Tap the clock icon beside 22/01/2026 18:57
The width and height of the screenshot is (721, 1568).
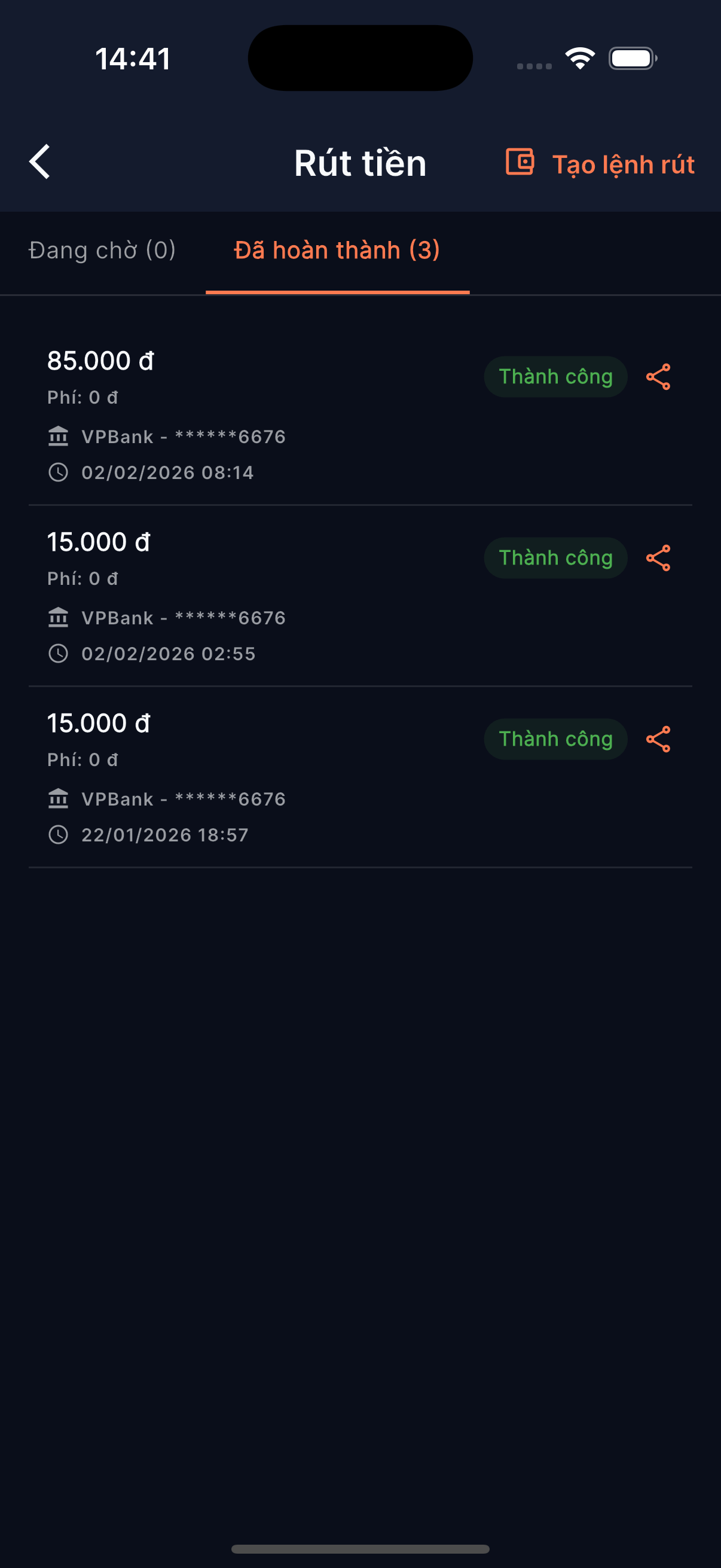coord(59,834)
